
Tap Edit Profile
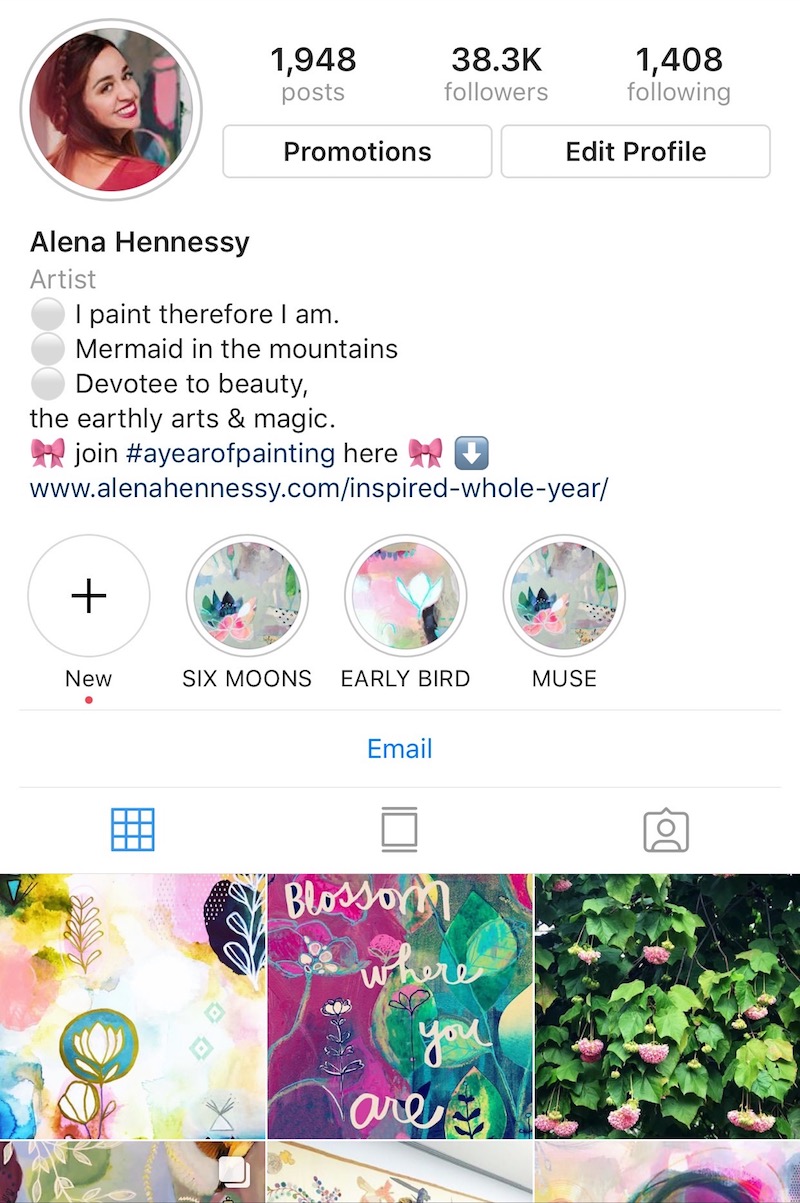(635, 152)
